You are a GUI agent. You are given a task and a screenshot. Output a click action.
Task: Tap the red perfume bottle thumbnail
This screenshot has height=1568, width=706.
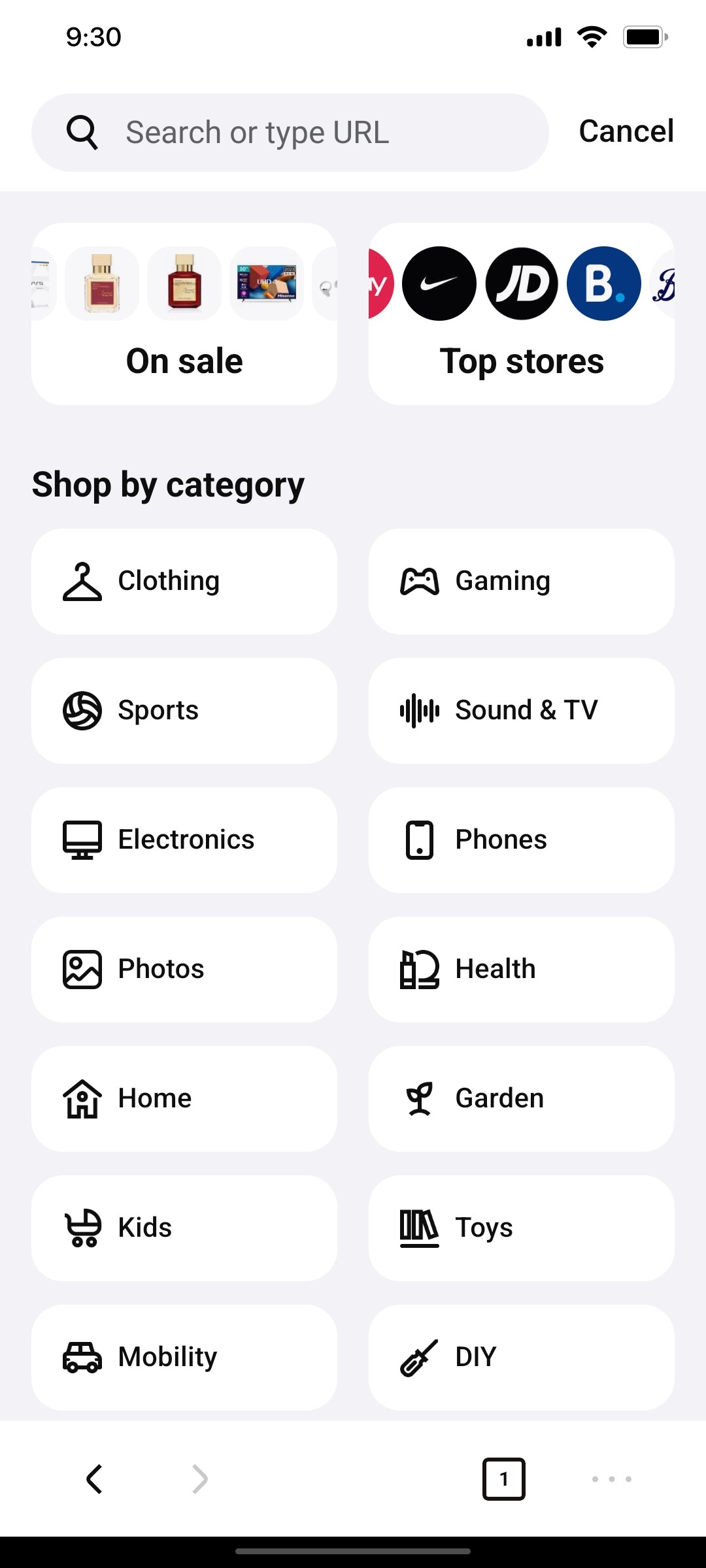184,284
